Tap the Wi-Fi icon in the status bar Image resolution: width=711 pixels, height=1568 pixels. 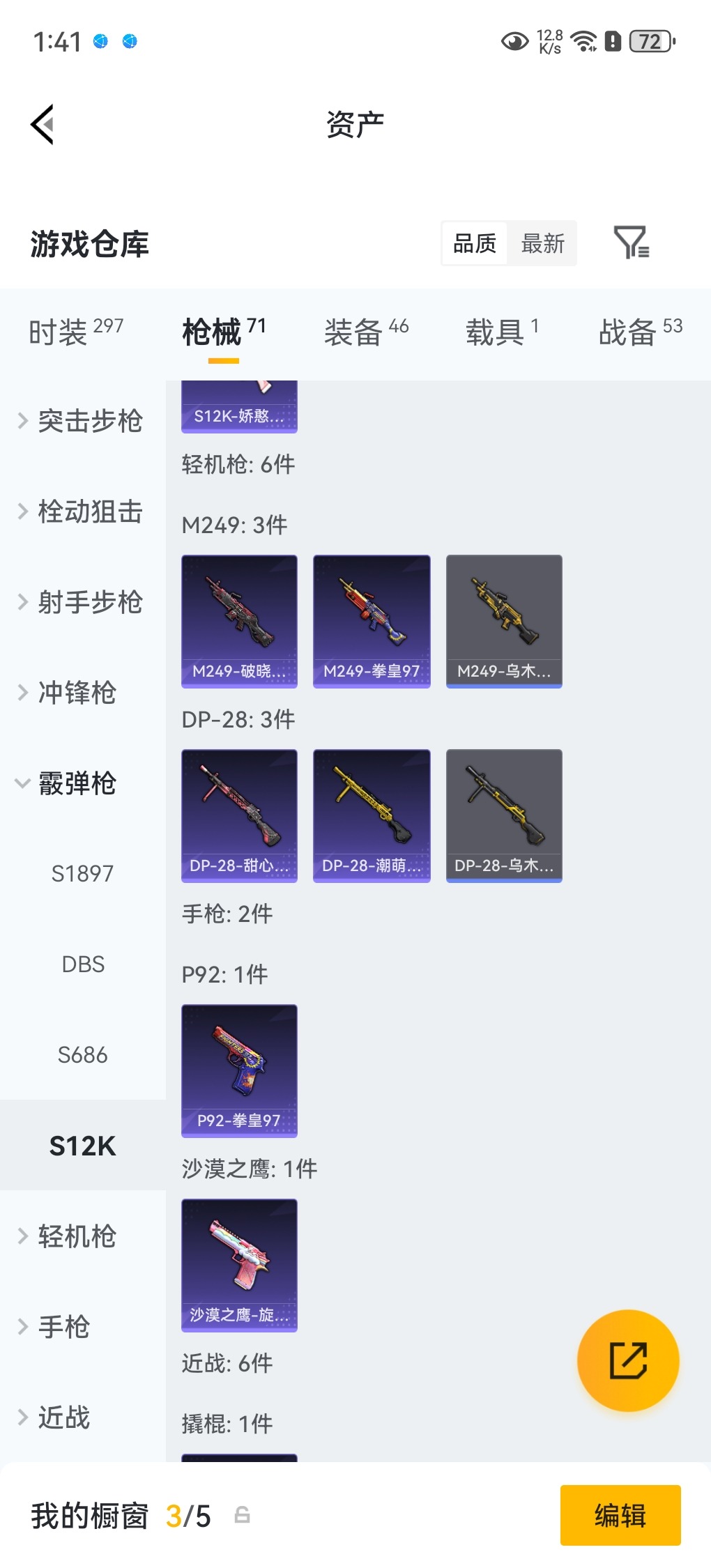[x=583, y=42]
